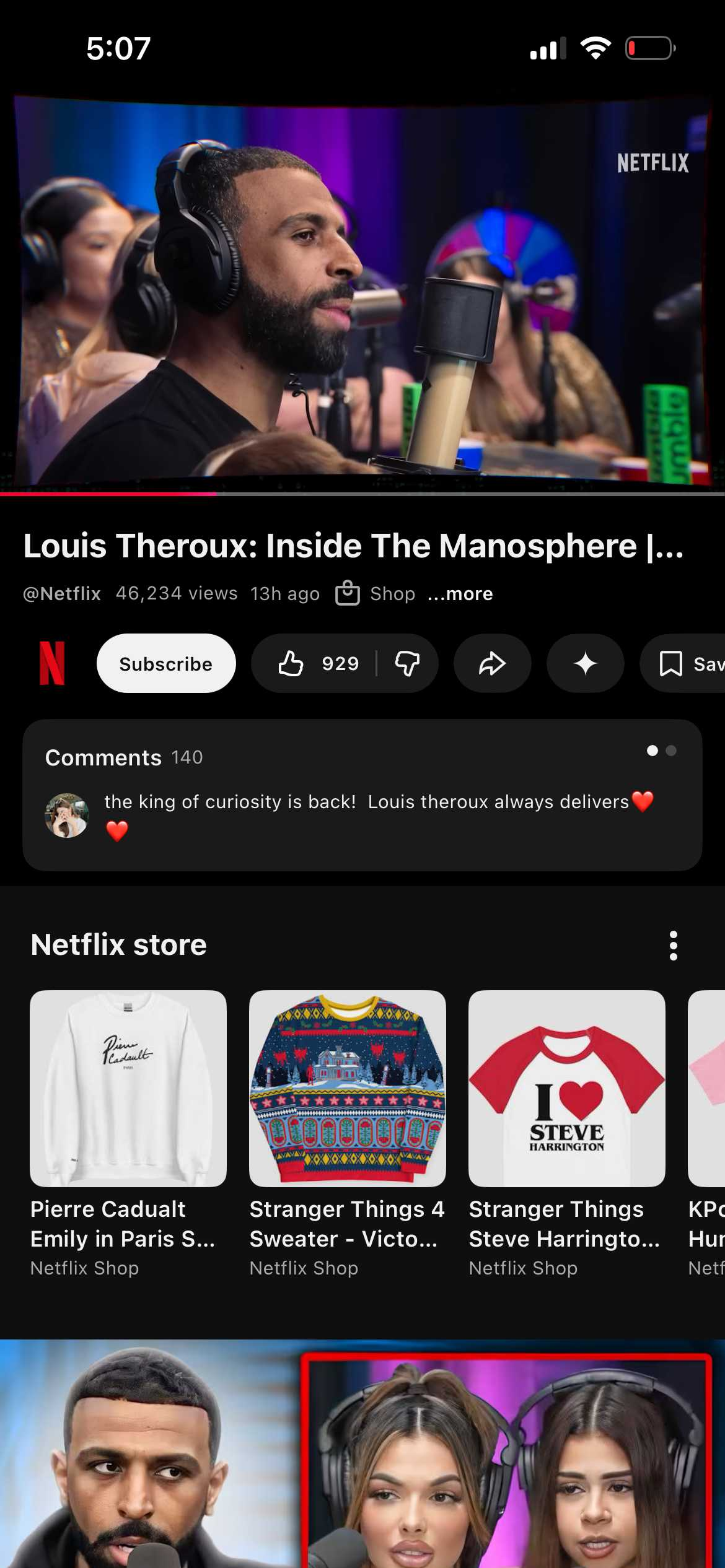Open the Shop link under the title

[x=376, y=594]
